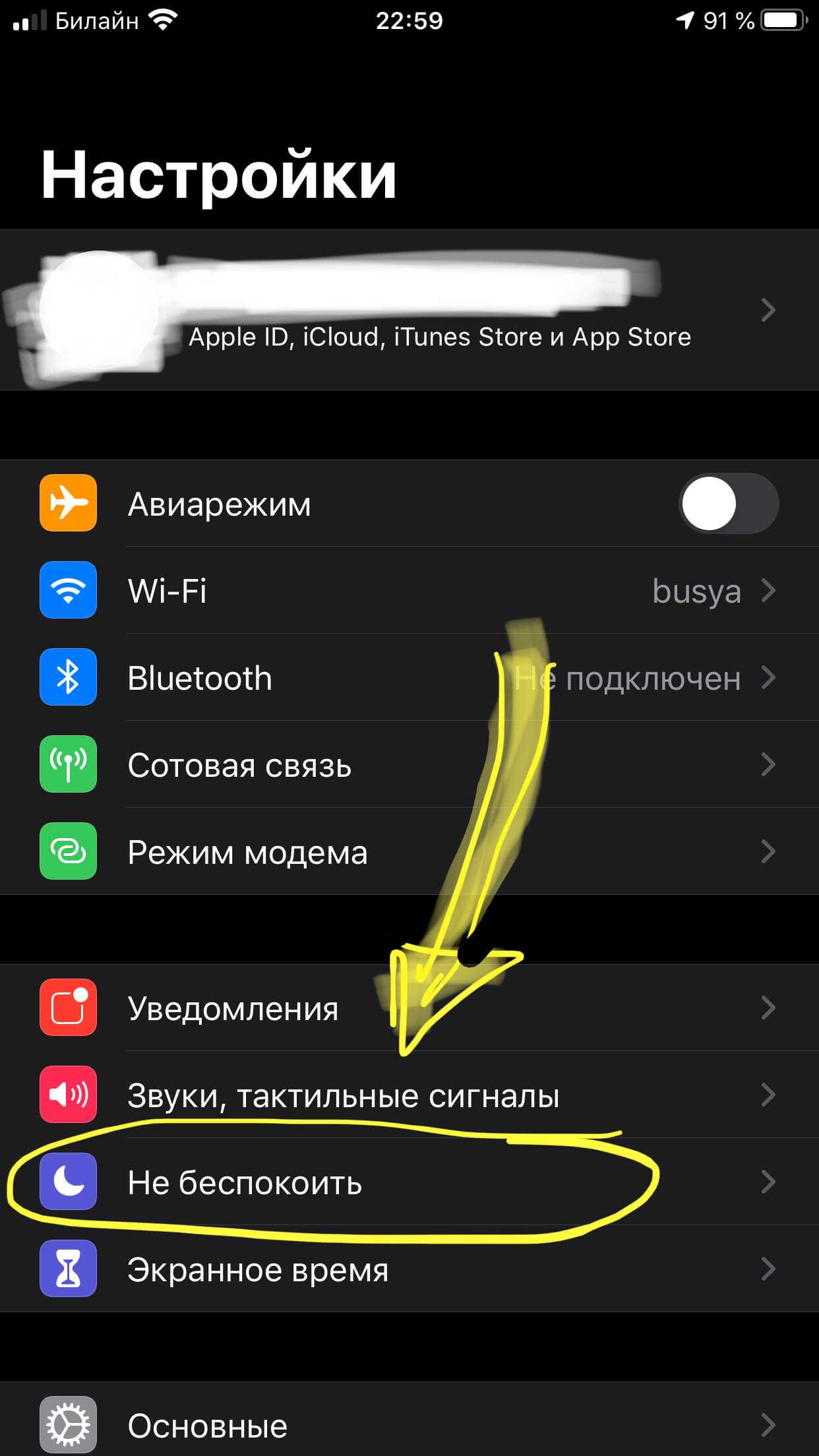Open Не беспокоить settings
819x1456 pixels.
[x=409, y=1182]
